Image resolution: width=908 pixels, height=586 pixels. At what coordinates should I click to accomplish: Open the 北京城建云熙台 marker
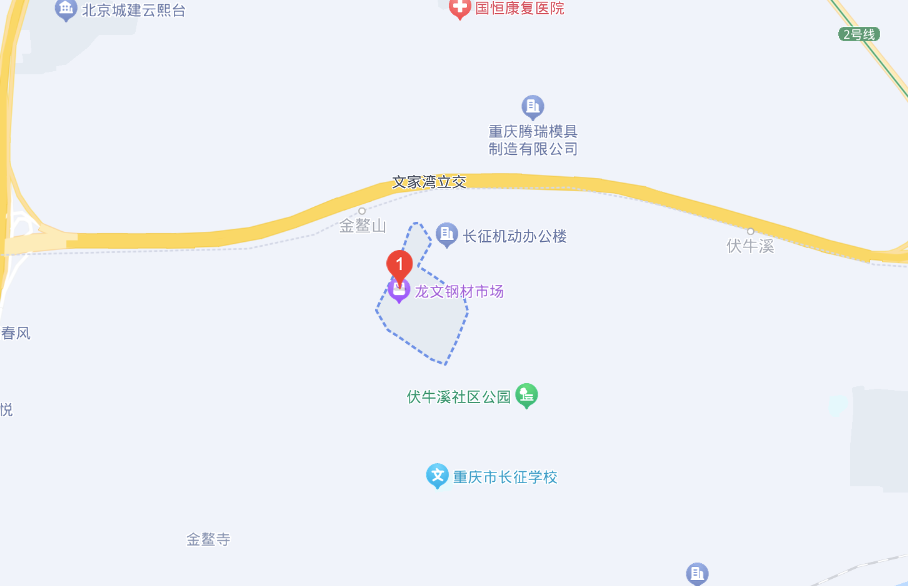66,11
